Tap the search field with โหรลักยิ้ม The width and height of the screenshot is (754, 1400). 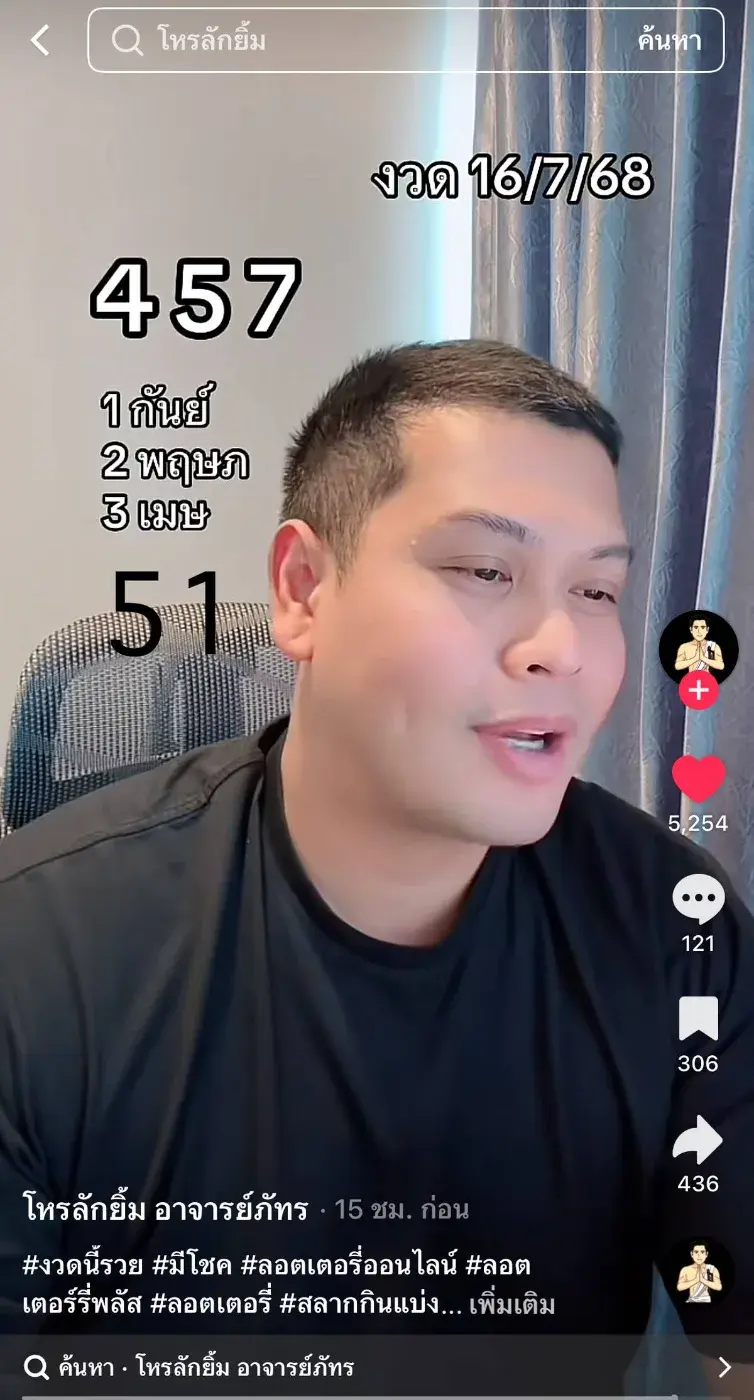pos(360,40)
